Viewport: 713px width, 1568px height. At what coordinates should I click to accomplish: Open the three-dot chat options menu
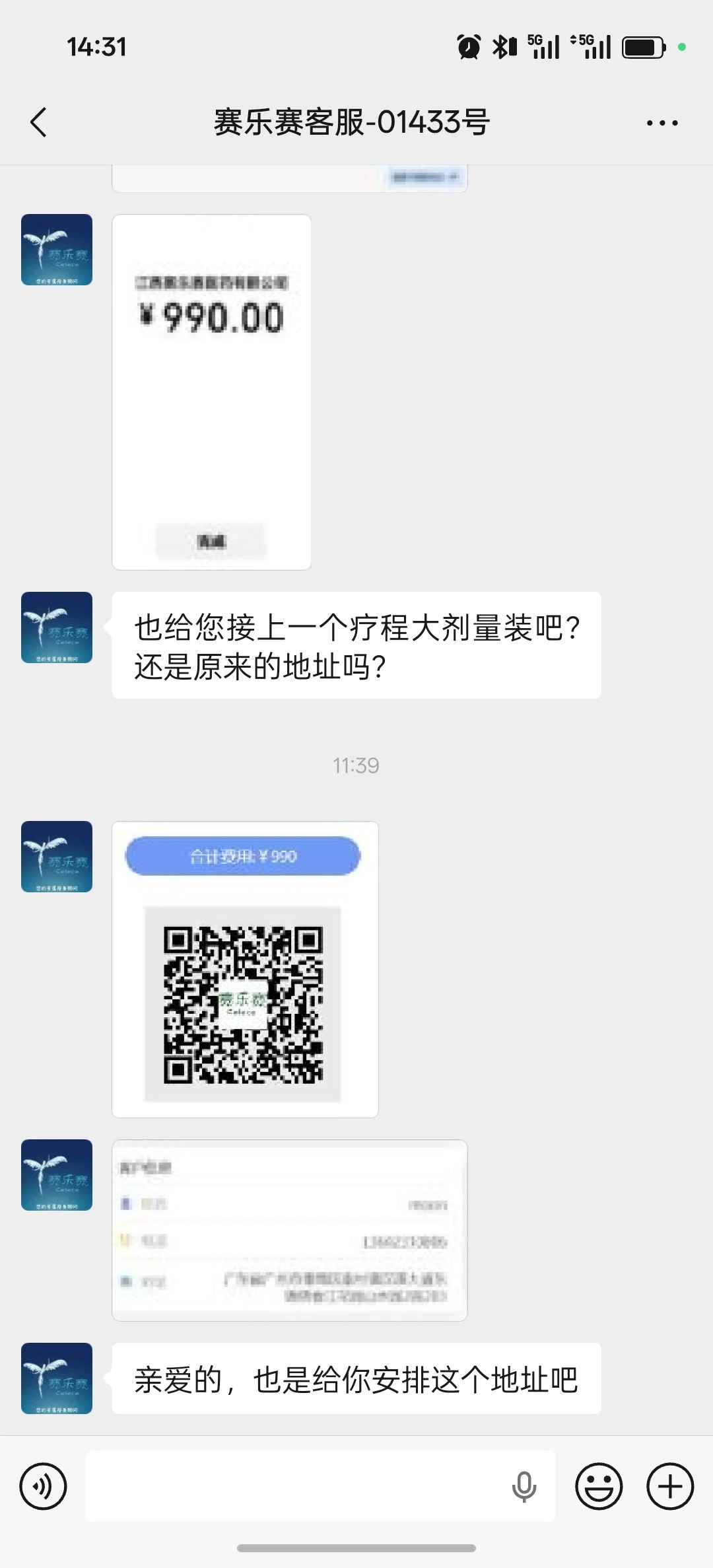(x=662, y=123)
